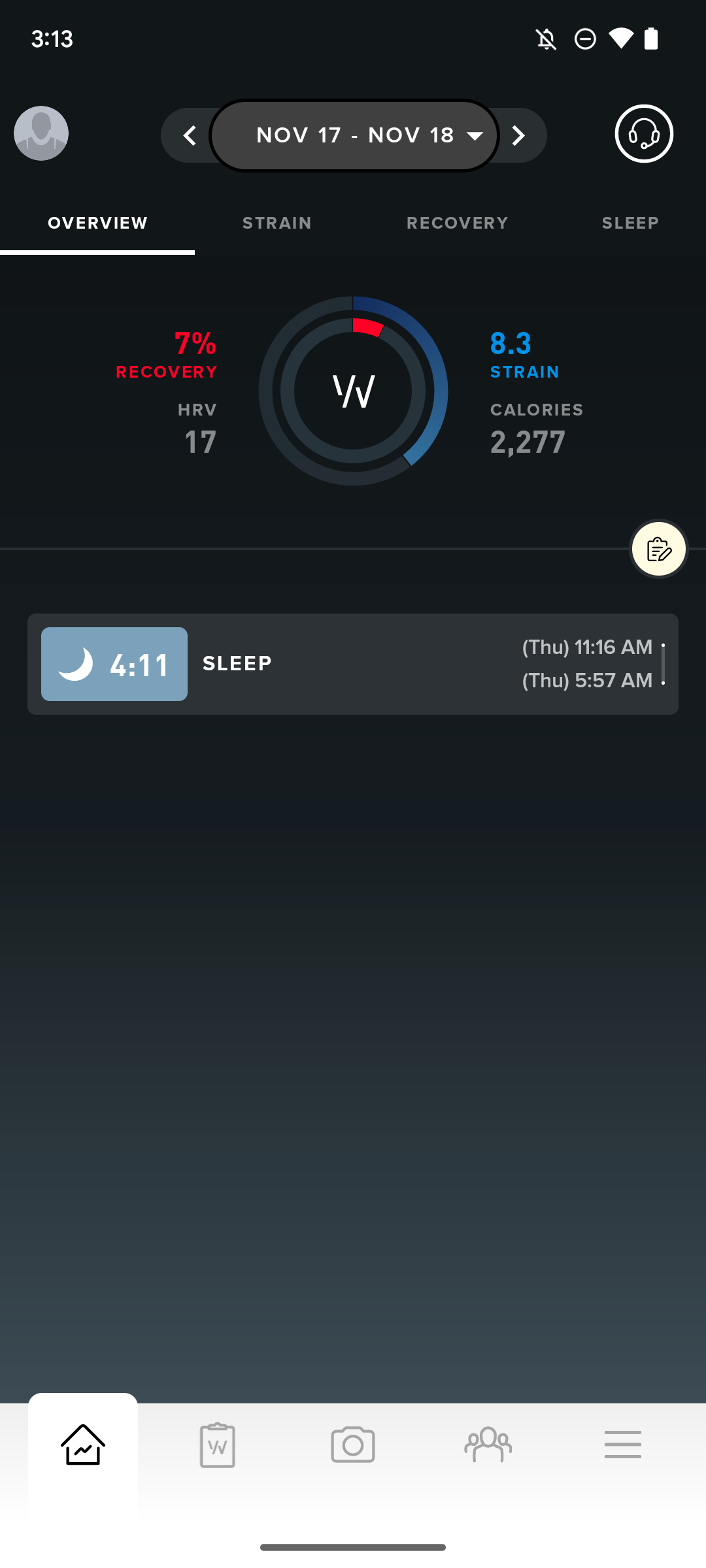Tap the recovery and strain dial
This screenshot has height=1568, width=706.
pos(353,391)
